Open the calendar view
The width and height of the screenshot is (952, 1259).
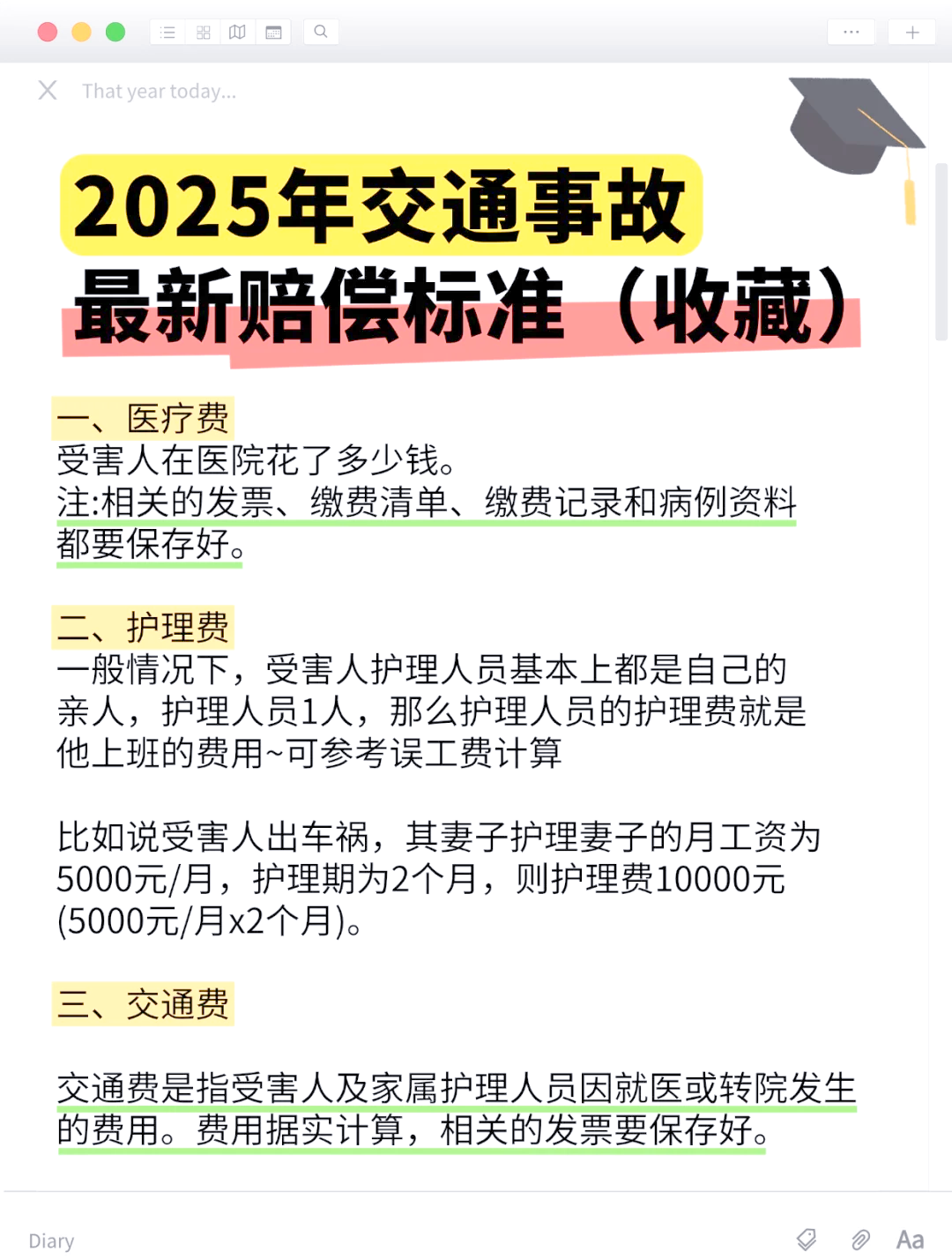pyautogui.click(x=273, y=32)
